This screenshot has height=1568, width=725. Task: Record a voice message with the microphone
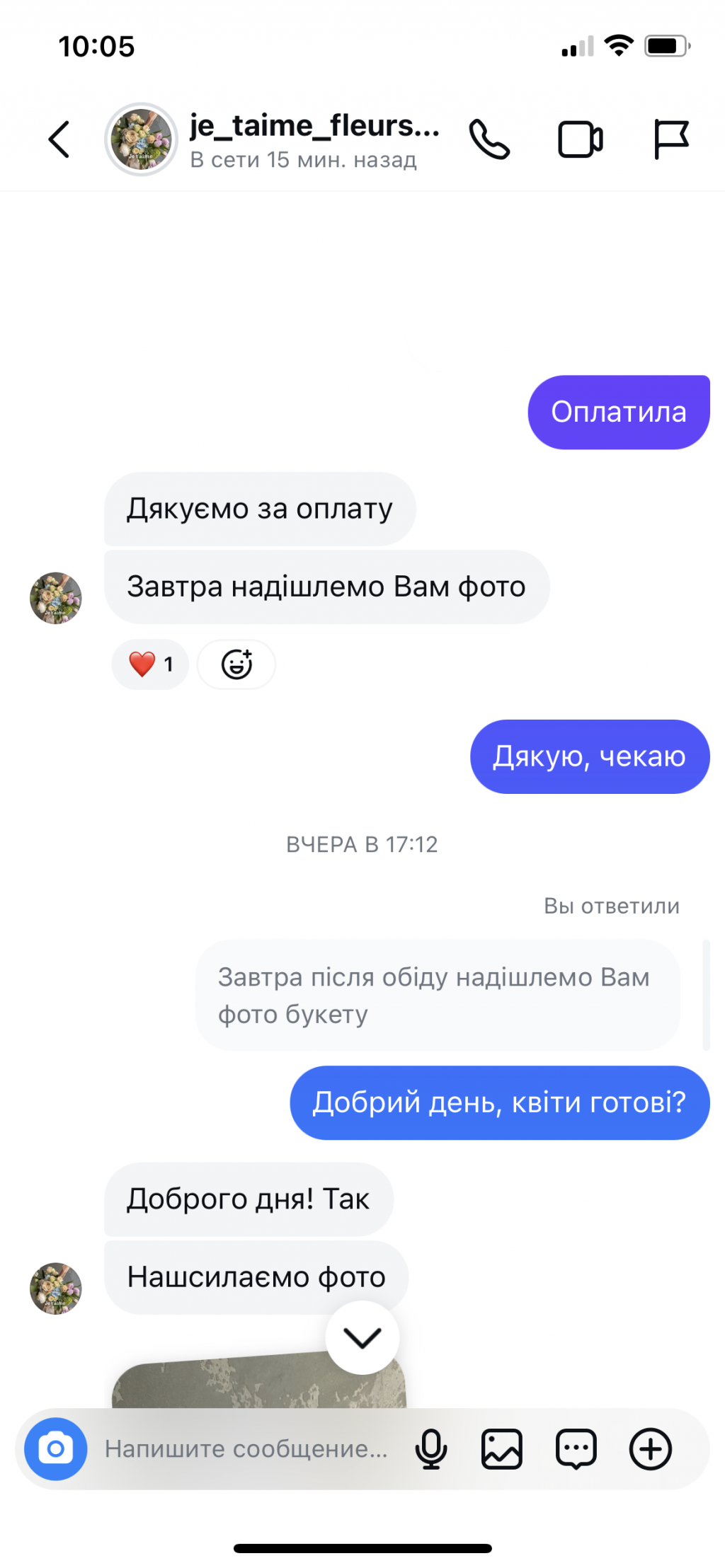[x=430, y=1449]
